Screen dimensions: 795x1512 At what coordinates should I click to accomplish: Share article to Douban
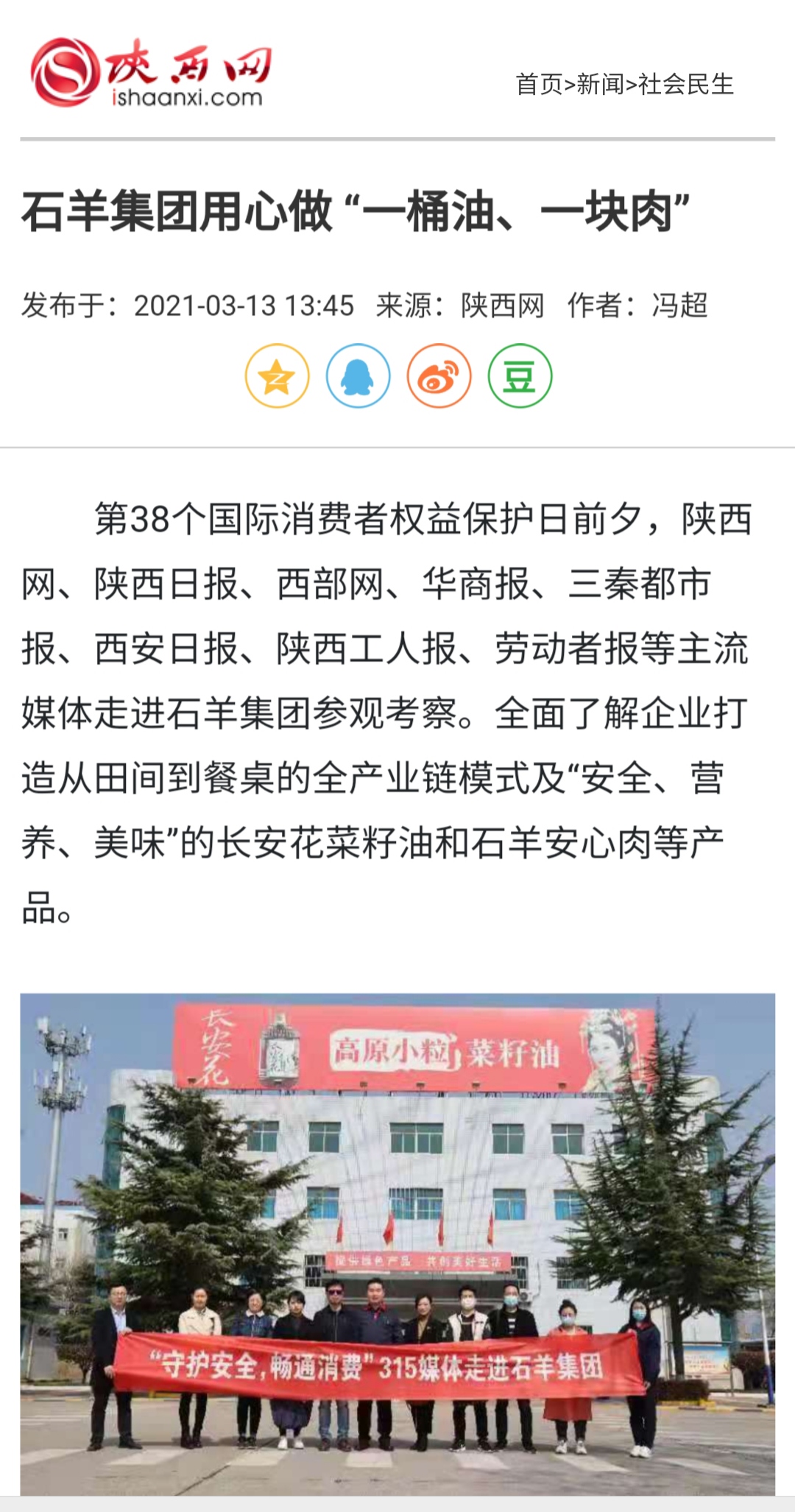coord(520,377)
